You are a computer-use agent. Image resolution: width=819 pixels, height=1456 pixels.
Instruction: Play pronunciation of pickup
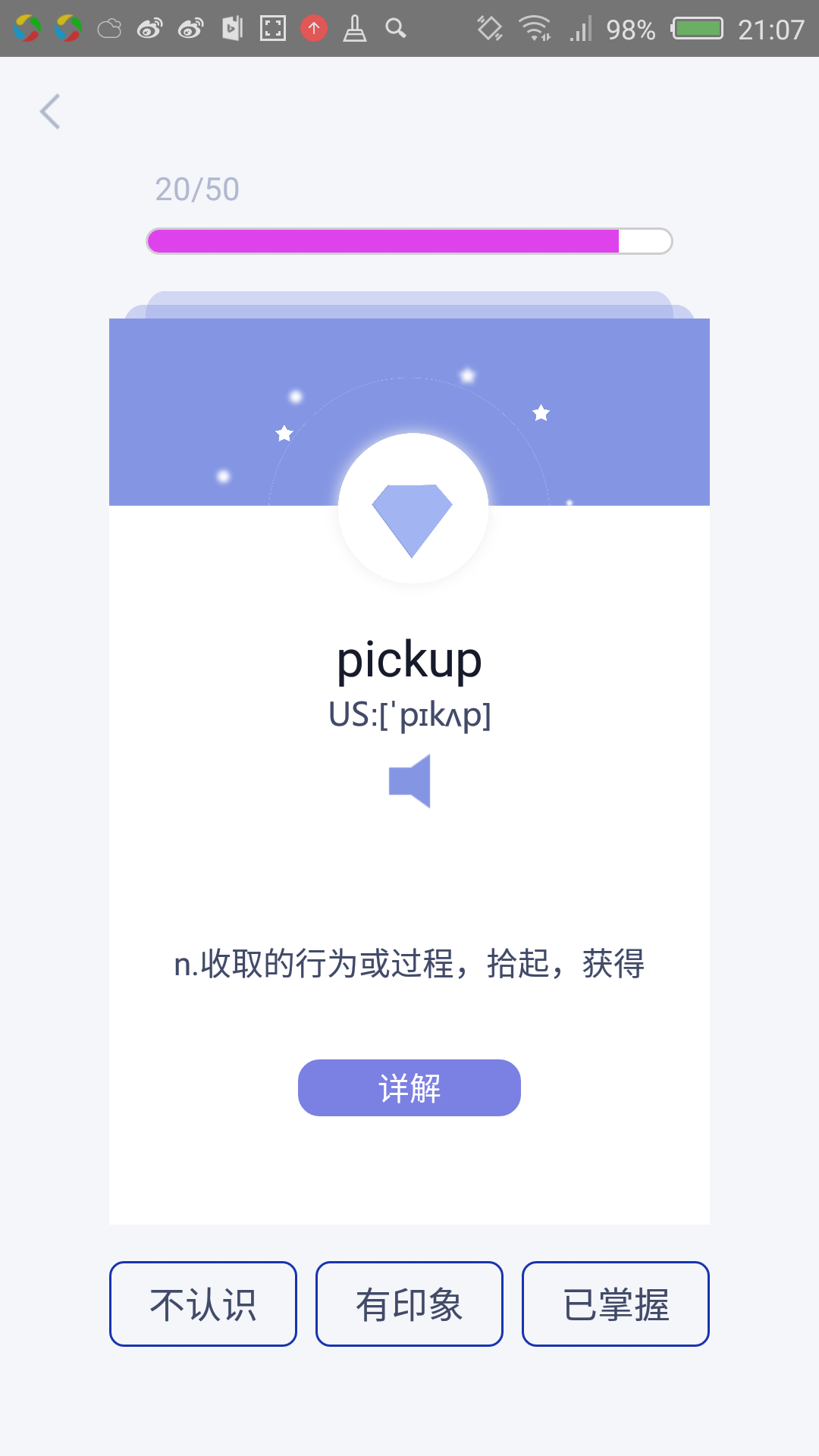410,781
